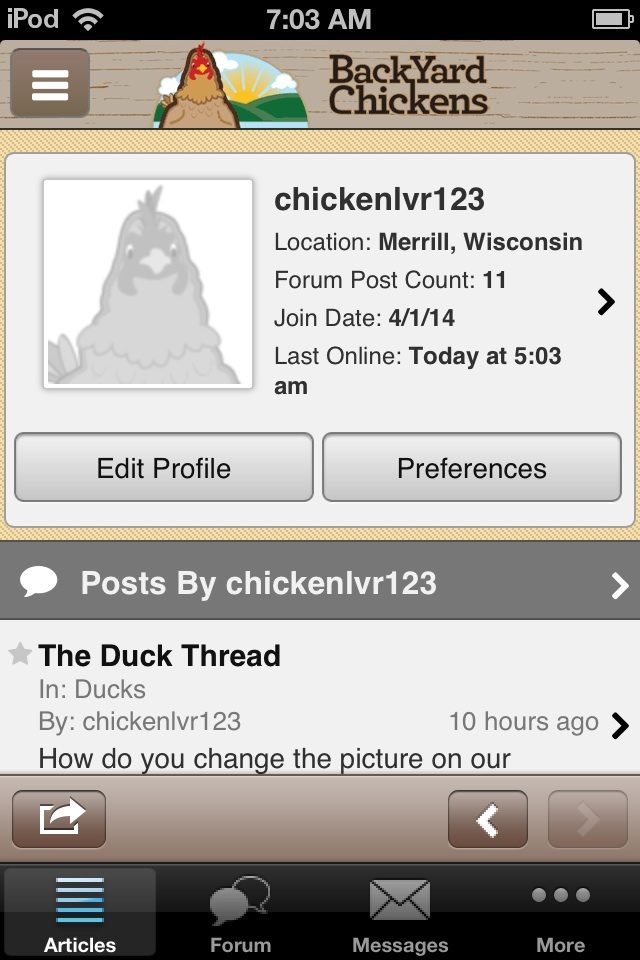Open the More tab
The width and height of the screenshot is (640, 960).
coord(560,912)
